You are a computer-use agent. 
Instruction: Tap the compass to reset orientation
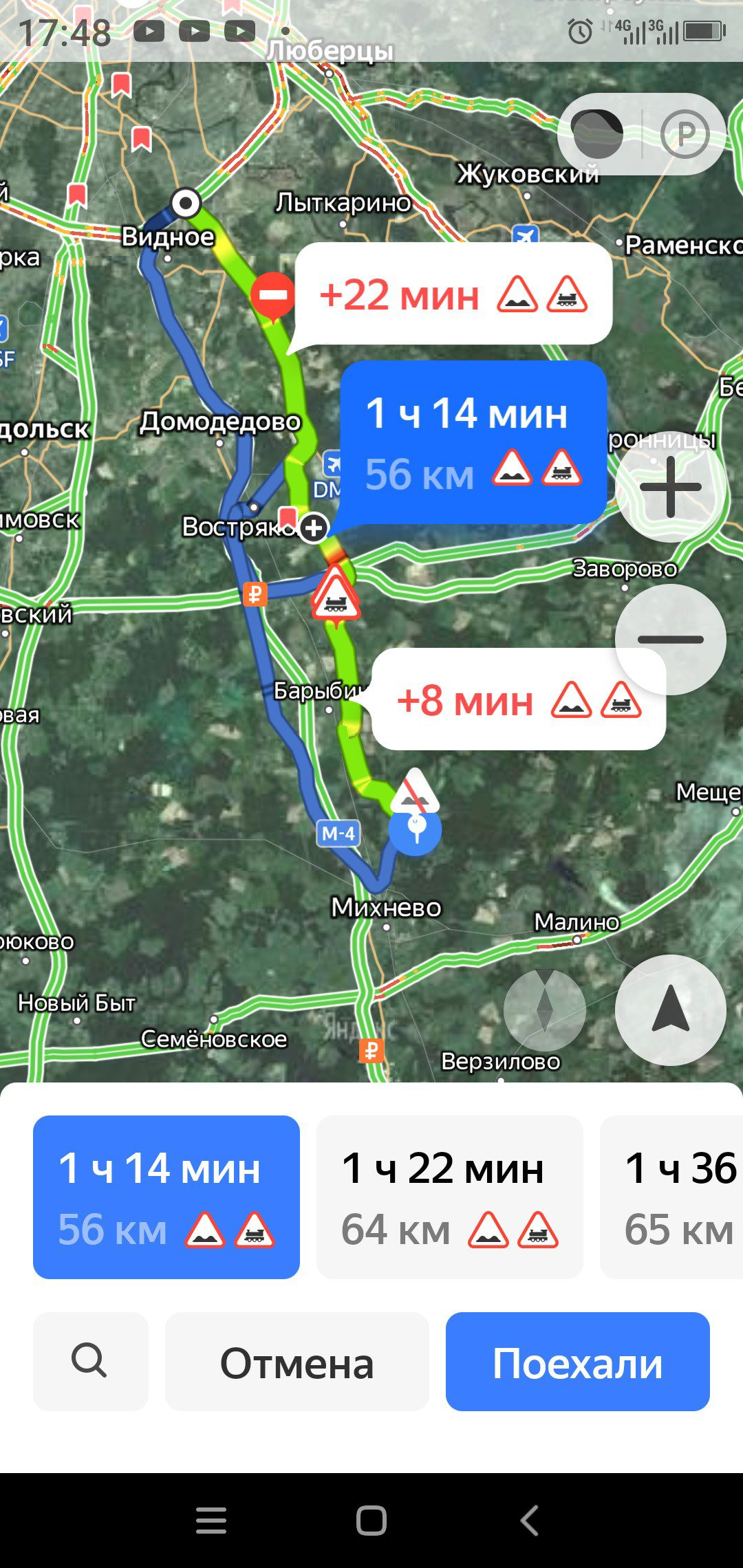point(544,1010)
